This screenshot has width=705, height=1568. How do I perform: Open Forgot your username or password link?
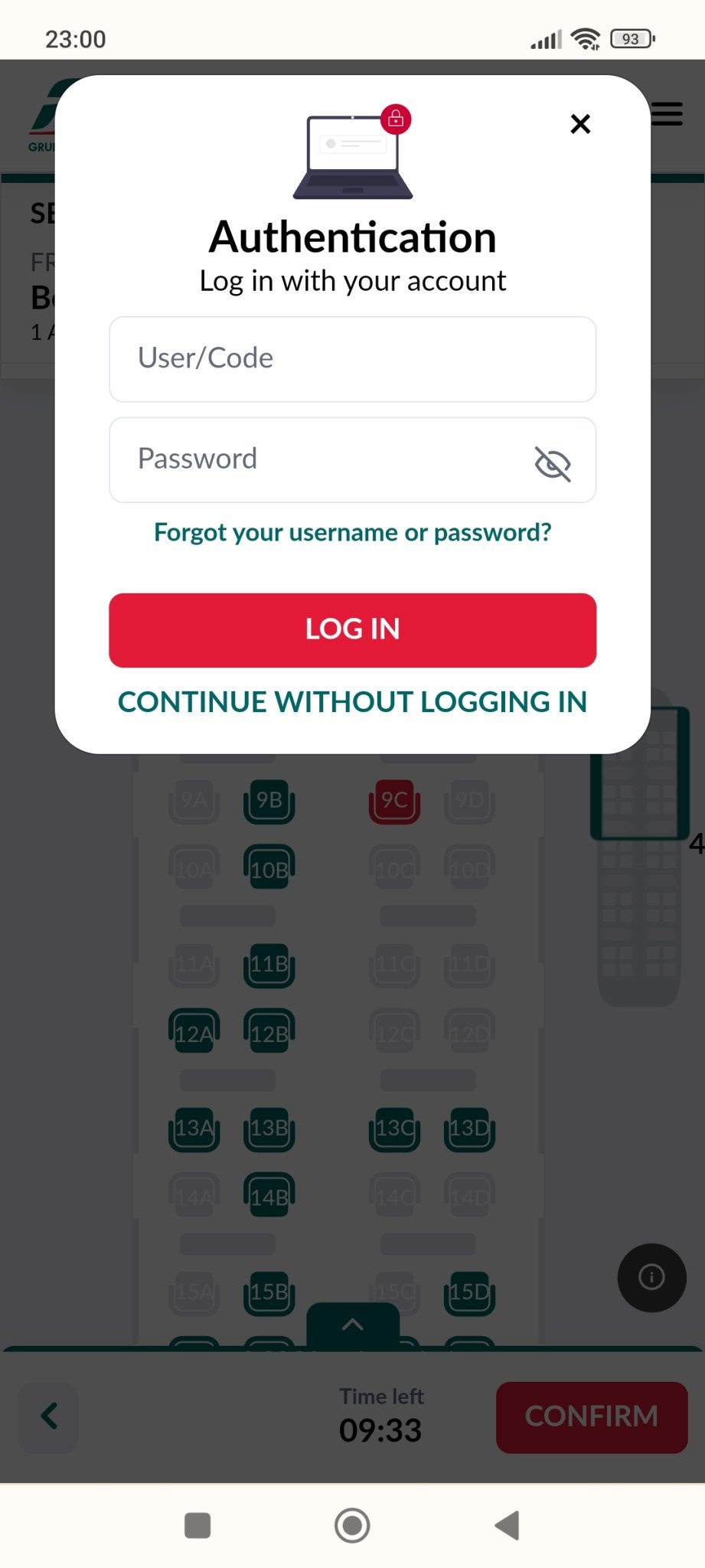(352, 531)
